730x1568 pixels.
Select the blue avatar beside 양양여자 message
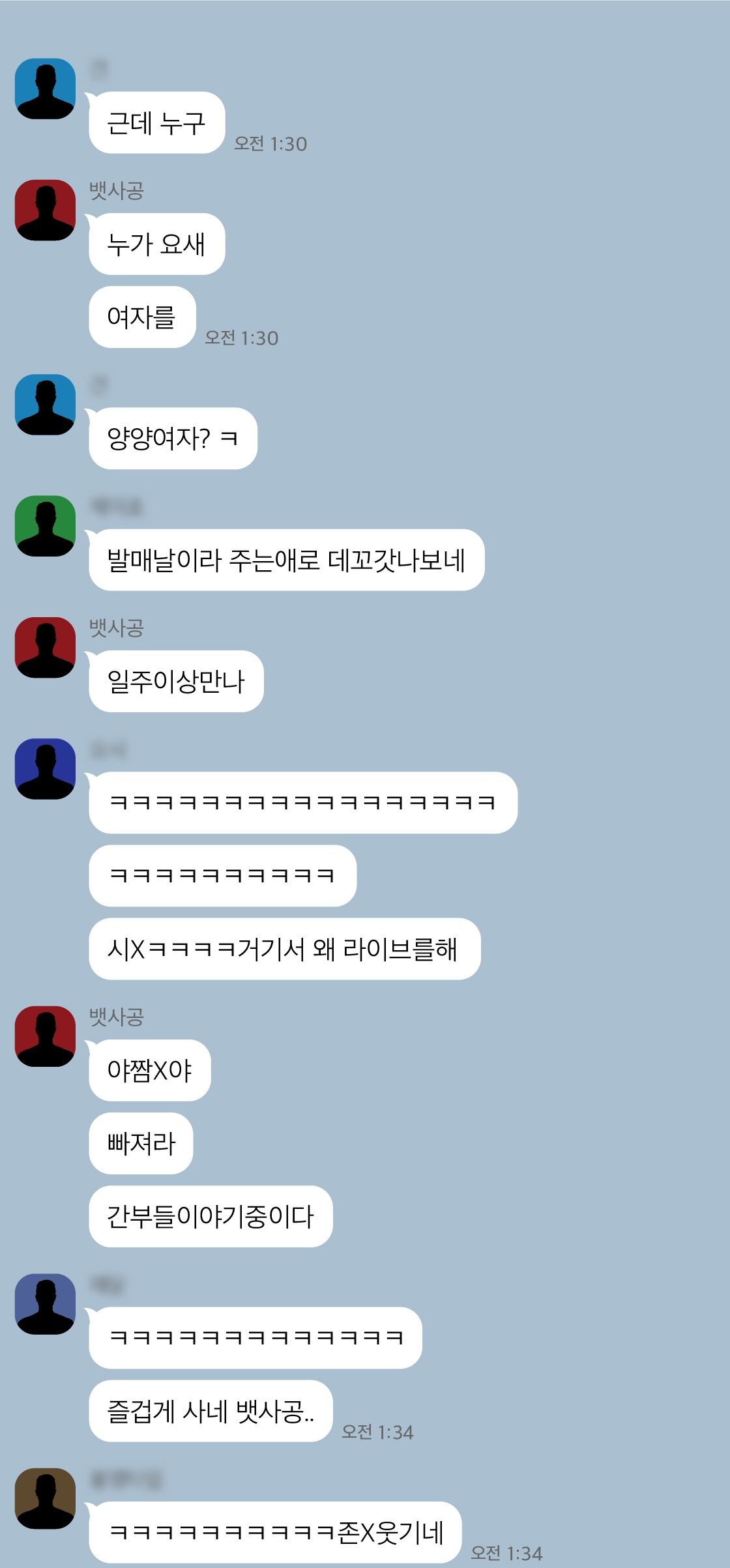tap(47, 405)
